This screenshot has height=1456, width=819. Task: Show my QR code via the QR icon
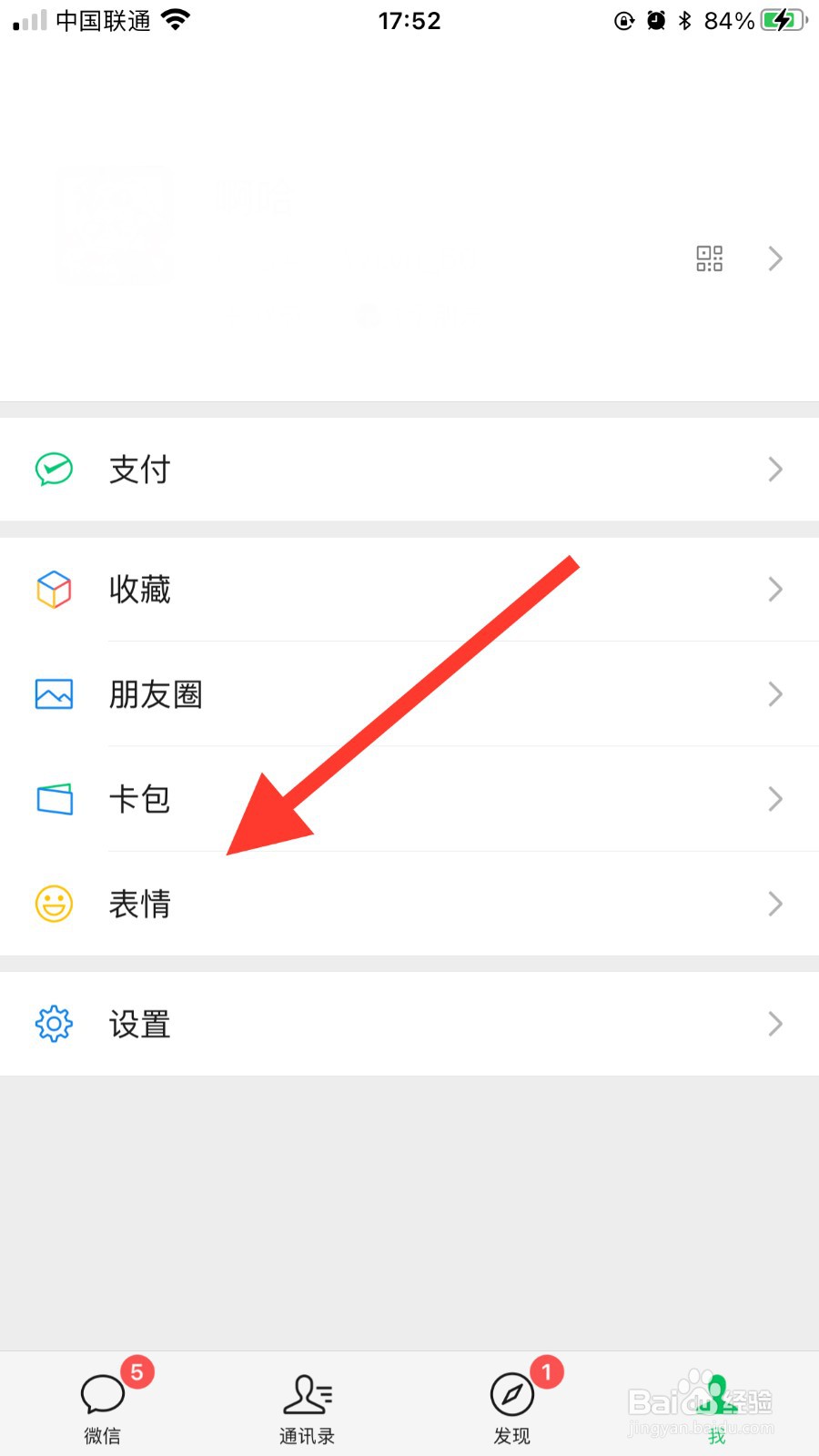(x=709, y=259)
